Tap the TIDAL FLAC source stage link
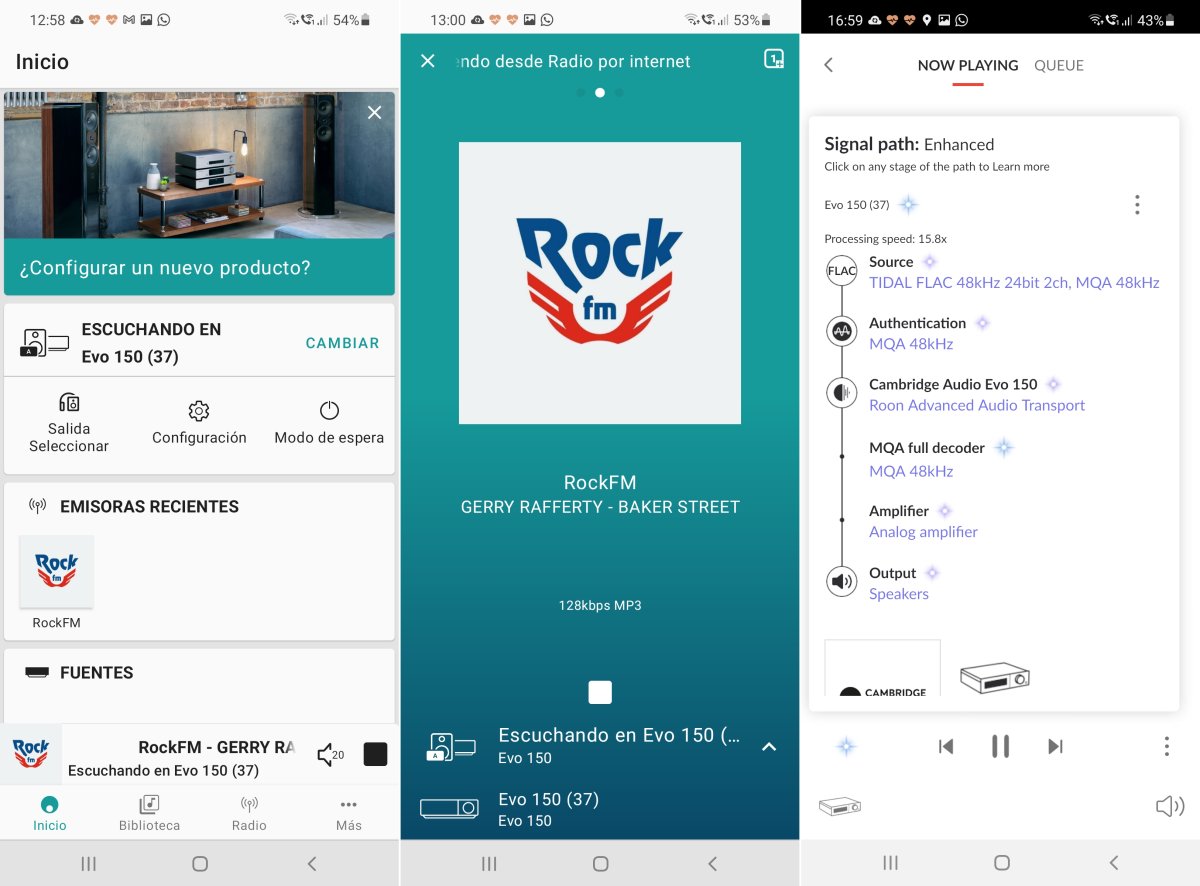This screenshot has width=1200, height=886. coord(1014,283)
